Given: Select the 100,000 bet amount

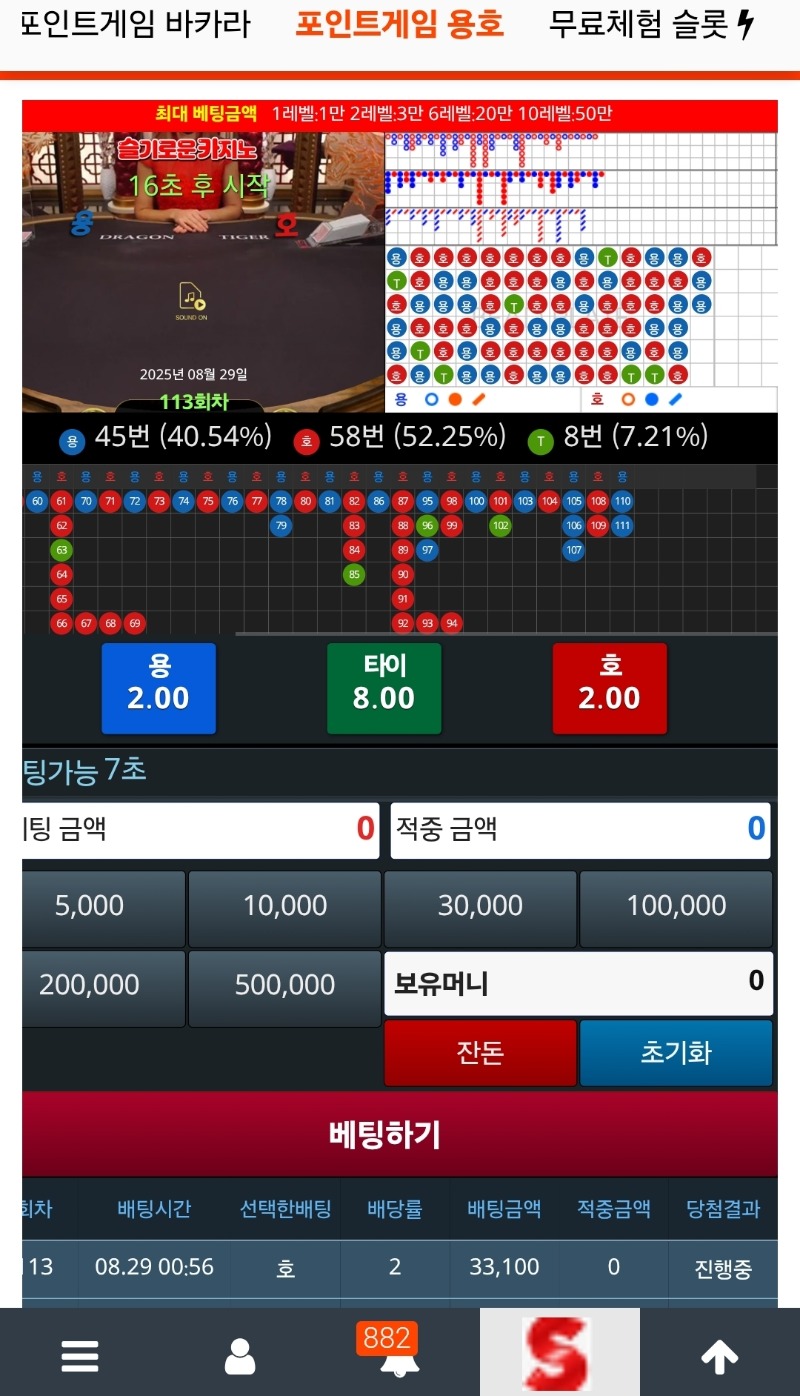Looking at the screenshot, I should 676,907.
